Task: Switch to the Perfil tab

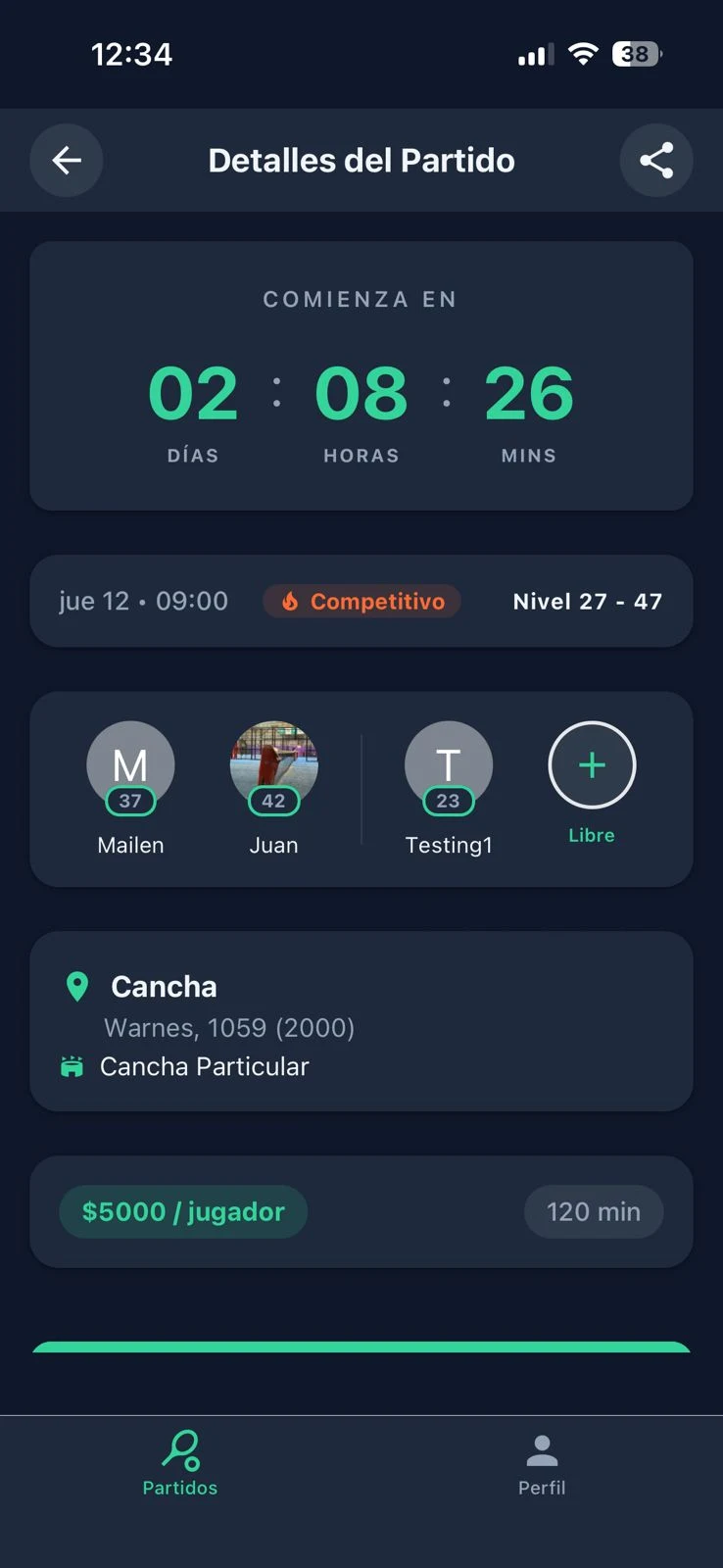Action: pyautogui.click(x=542, y=1464)
